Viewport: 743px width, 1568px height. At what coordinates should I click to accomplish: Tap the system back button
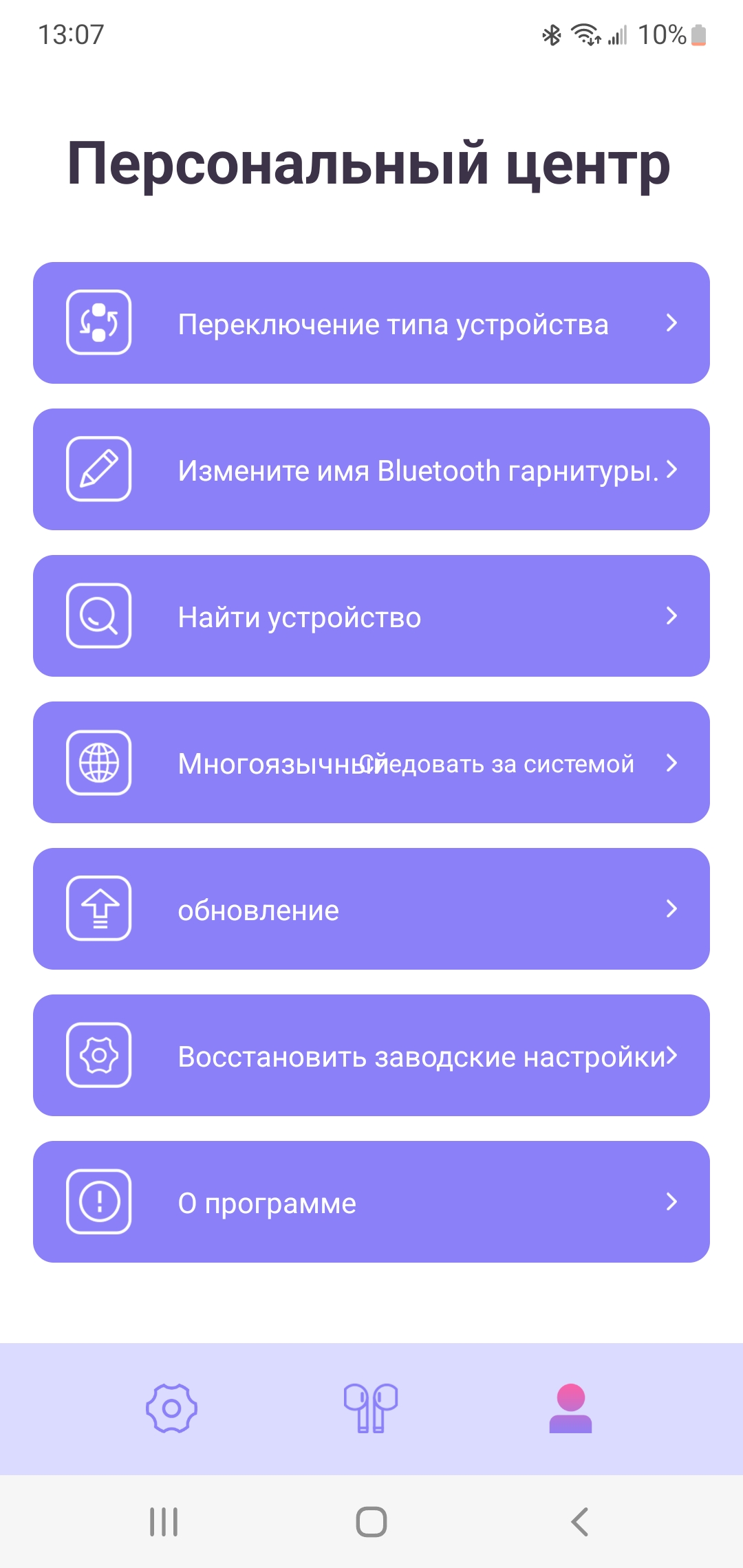580,1521
